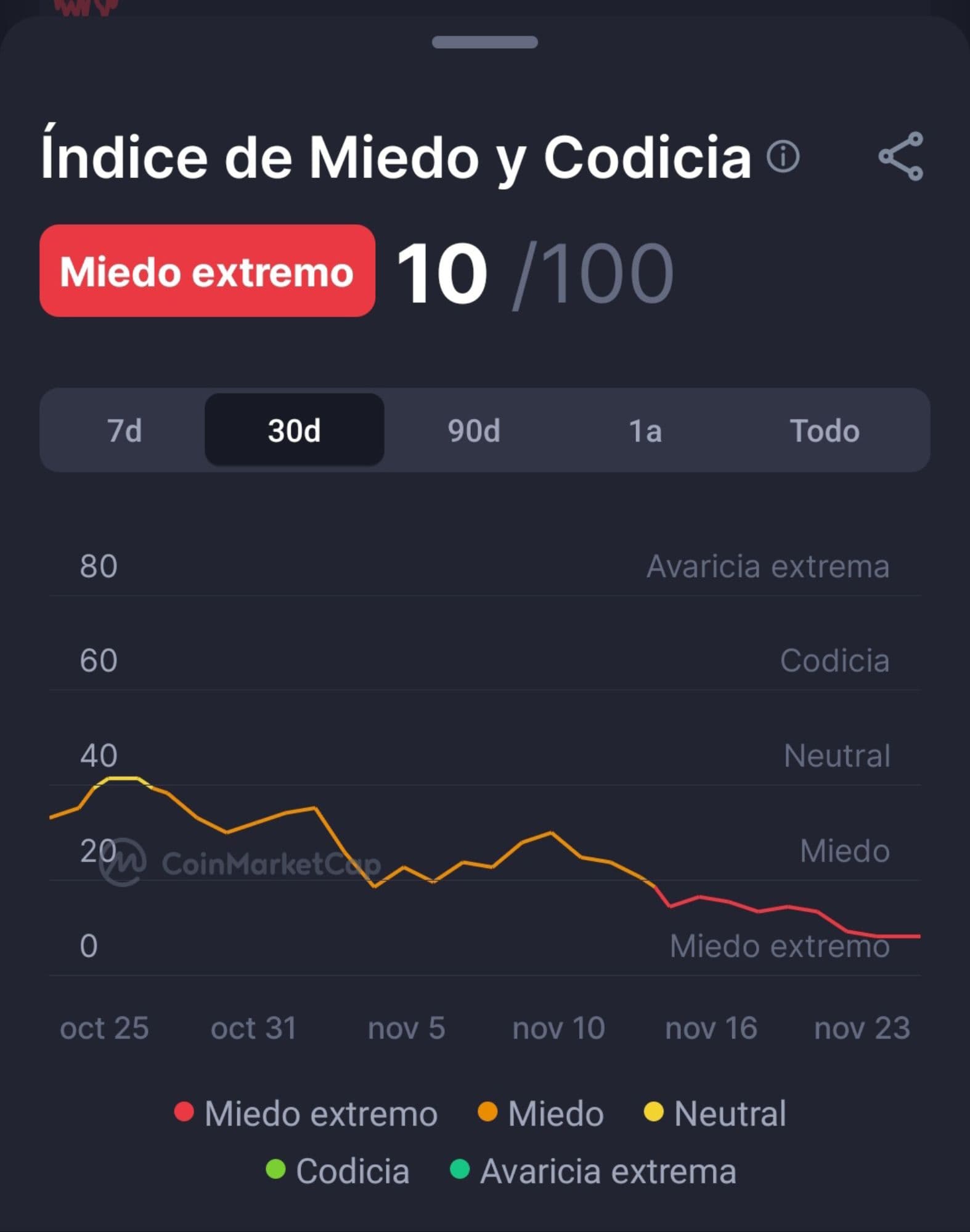
Task: Toggle Miedo extremo series in legend
Action: pos(306,1114)
